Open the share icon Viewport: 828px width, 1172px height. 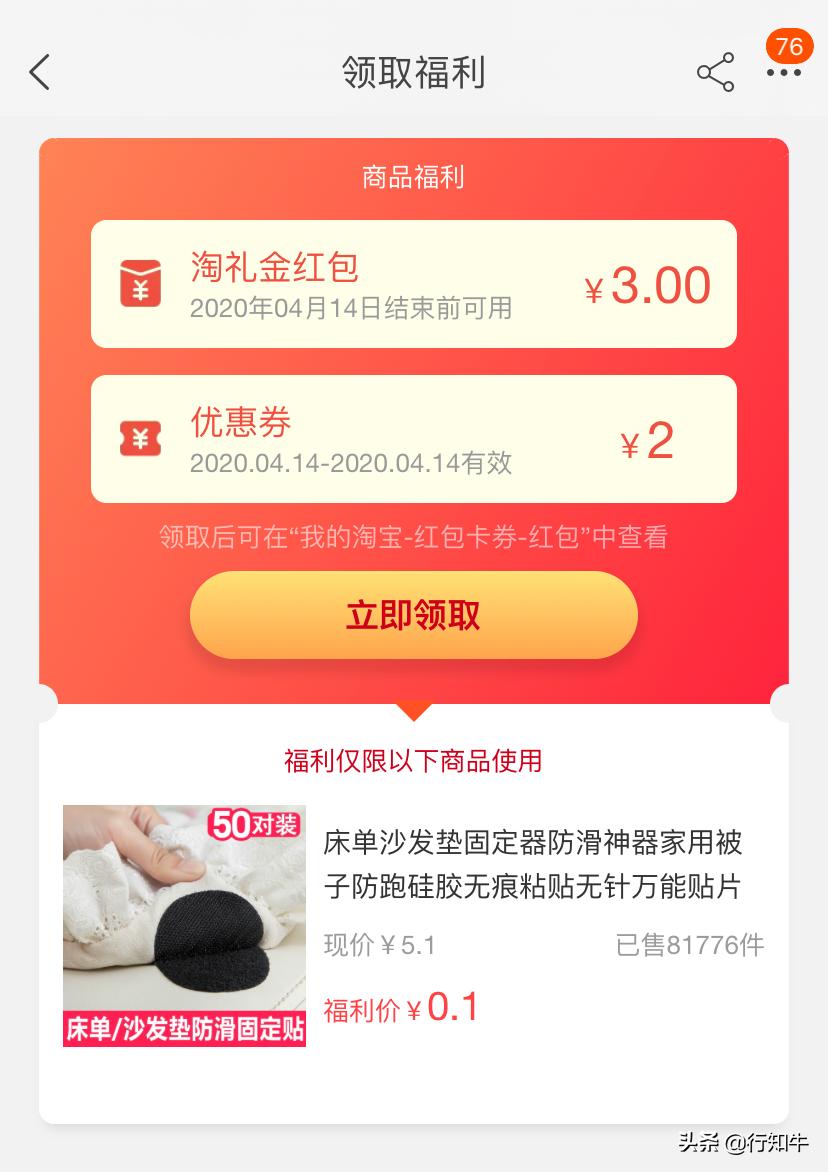(714, 72)
